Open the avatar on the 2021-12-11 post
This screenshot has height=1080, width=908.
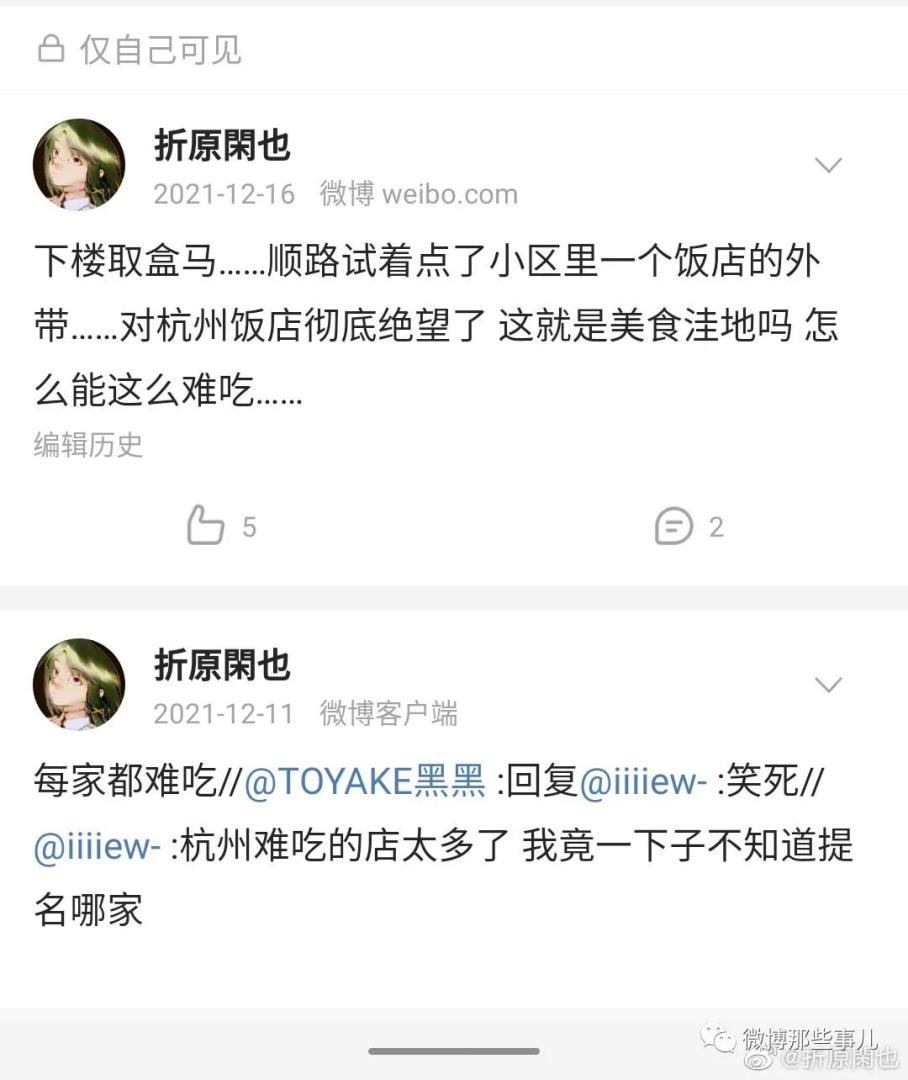pyautogui.click(x=79, y=684)
